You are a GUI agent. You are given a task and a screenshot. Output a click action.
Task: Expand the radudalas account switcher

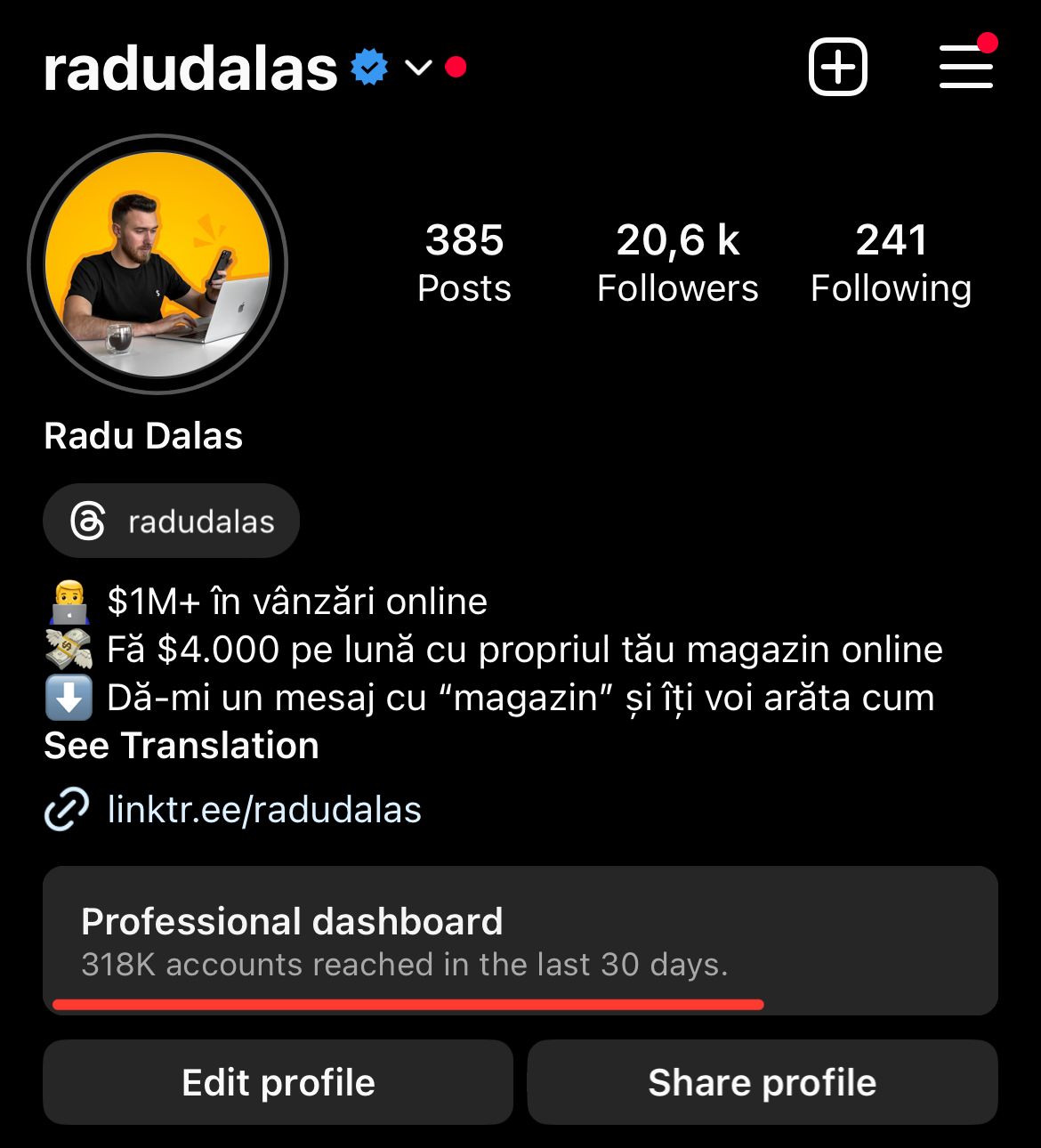click(417, 68)
